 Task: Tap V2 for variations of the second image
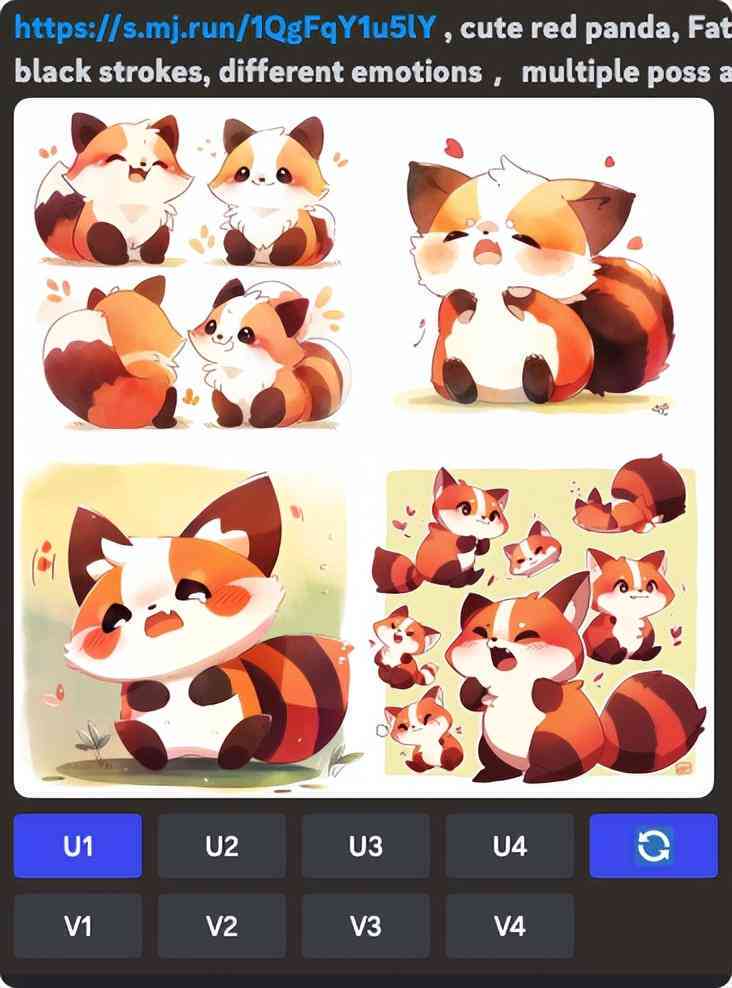222,926
